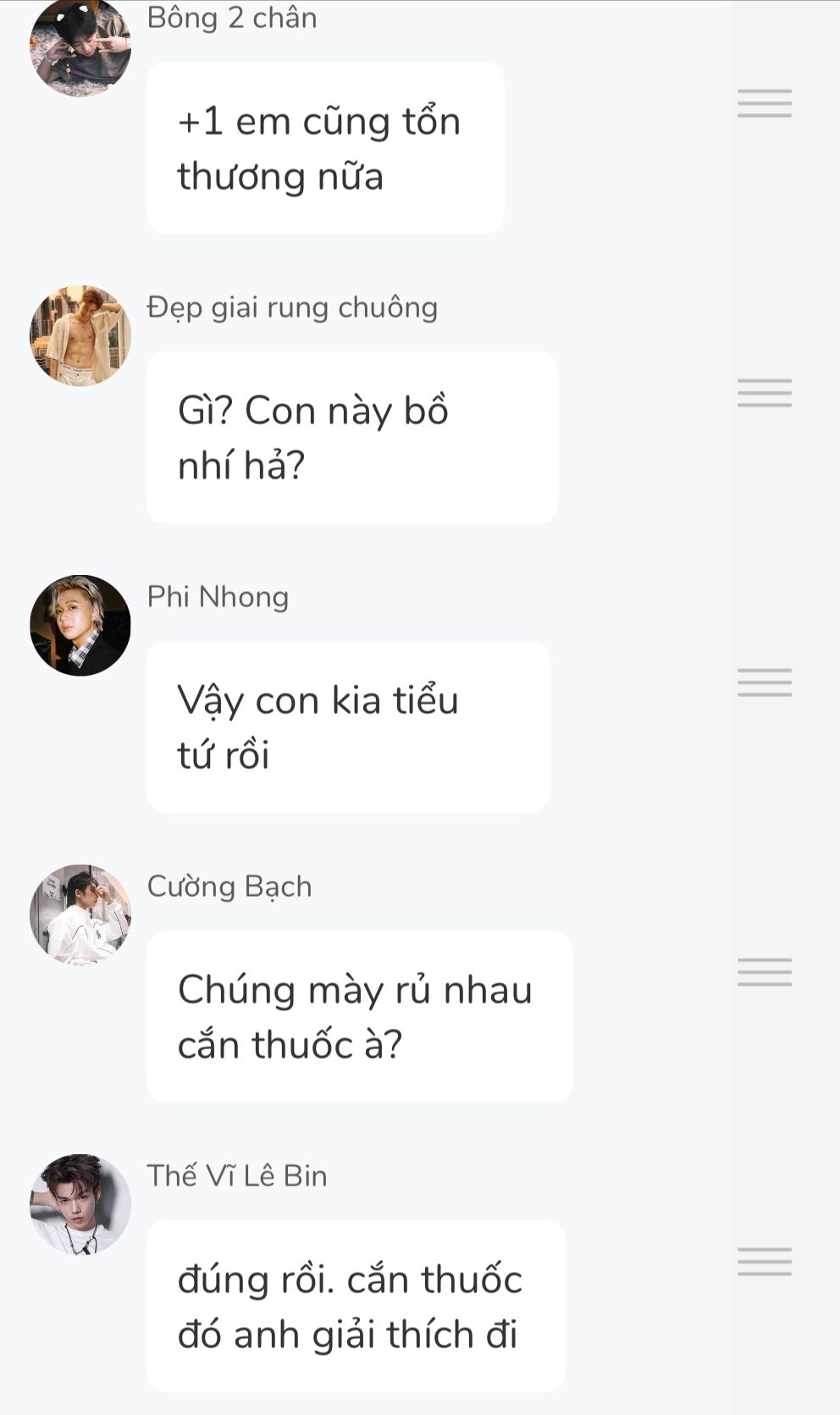840x1415 pixels.
Task: Tap the handle beside Bông 2 chân's message
Action: pyautogui.click(x=764, y=103)
